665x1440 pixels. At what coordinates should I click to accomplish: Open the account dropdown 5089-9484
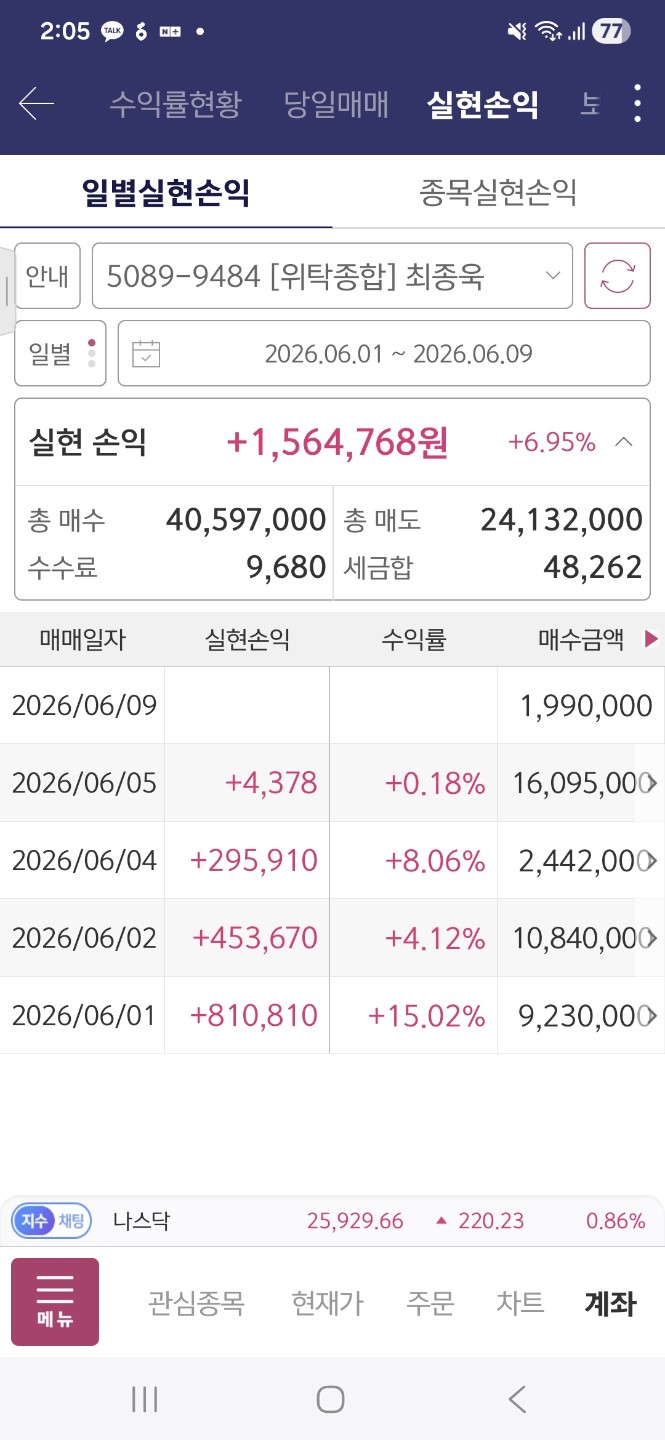point(332,276)
